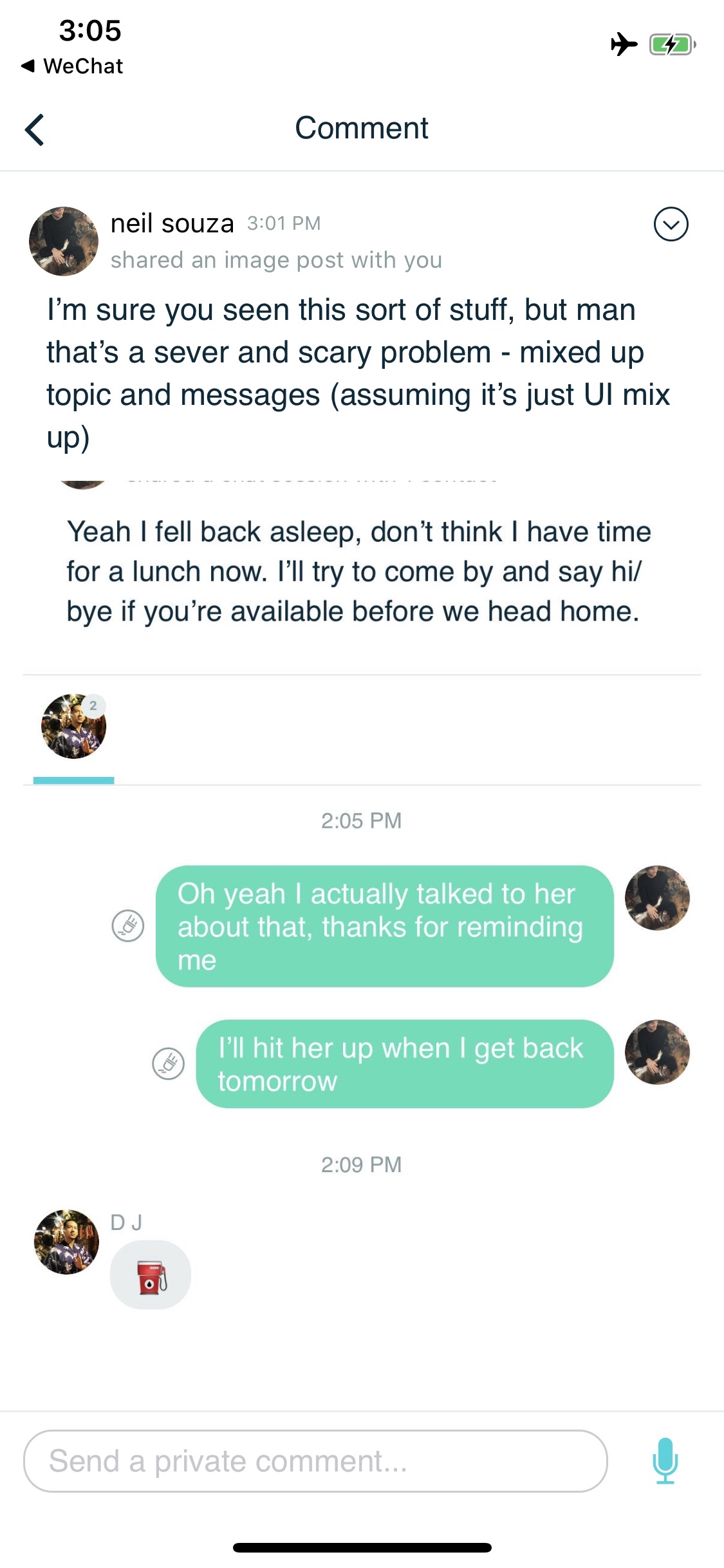The height and width of the screenshot is (1568, 724).
Task: Tap the icon beside "Oh yeah I actually talked" message
Action: [x=128, y=926]
